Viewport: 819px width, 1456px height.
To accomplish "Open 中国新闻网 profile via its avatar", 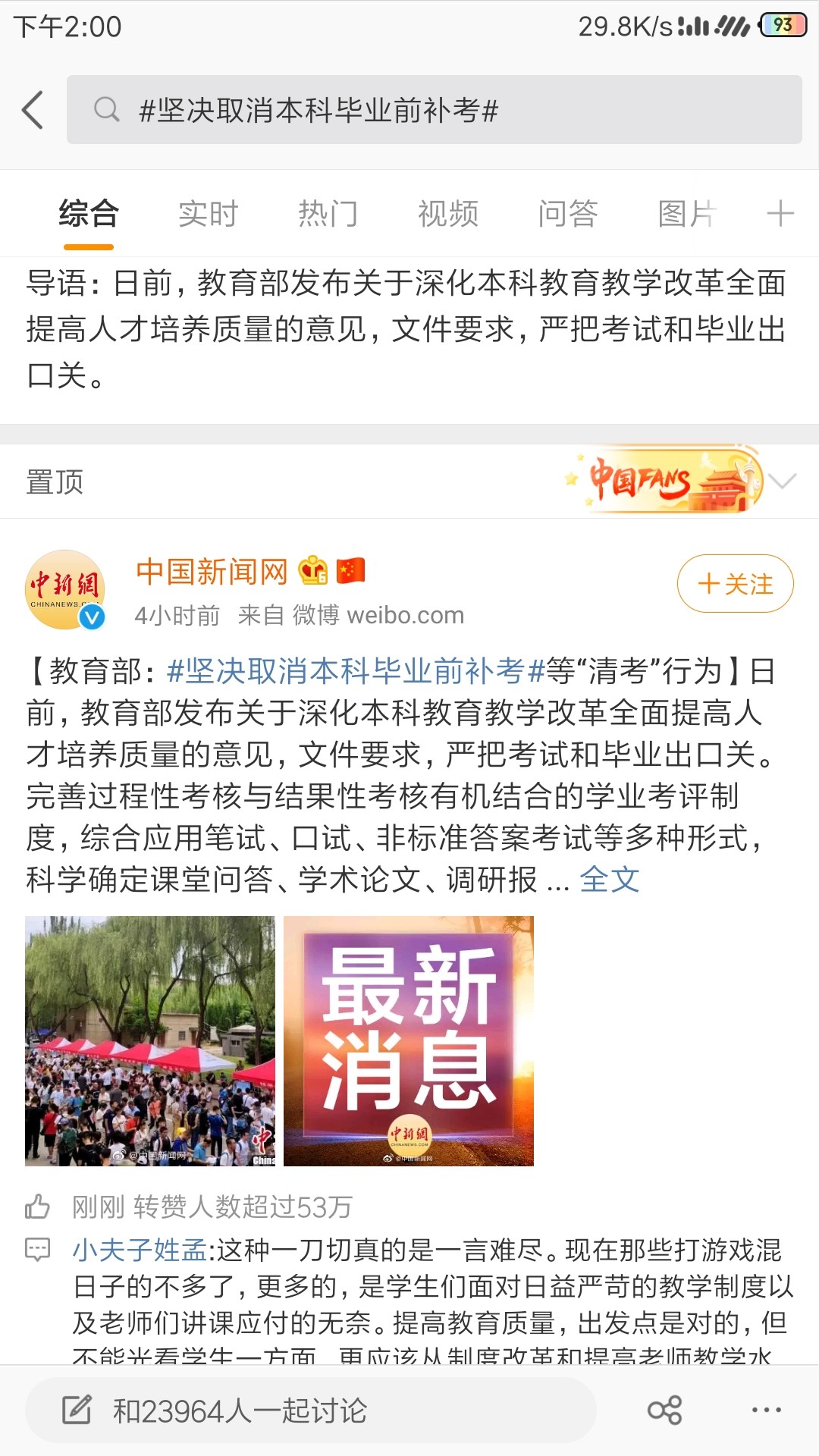I will pyautogui.click(x=65, y=589).
